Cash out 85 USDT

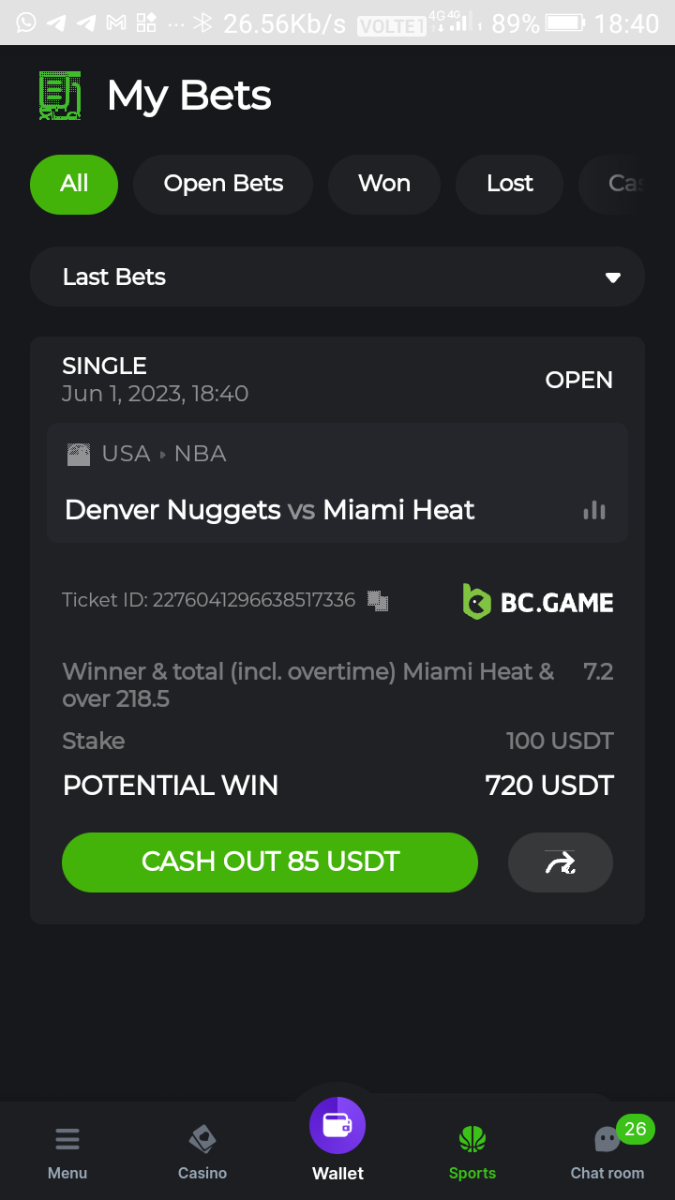(270, 862)
